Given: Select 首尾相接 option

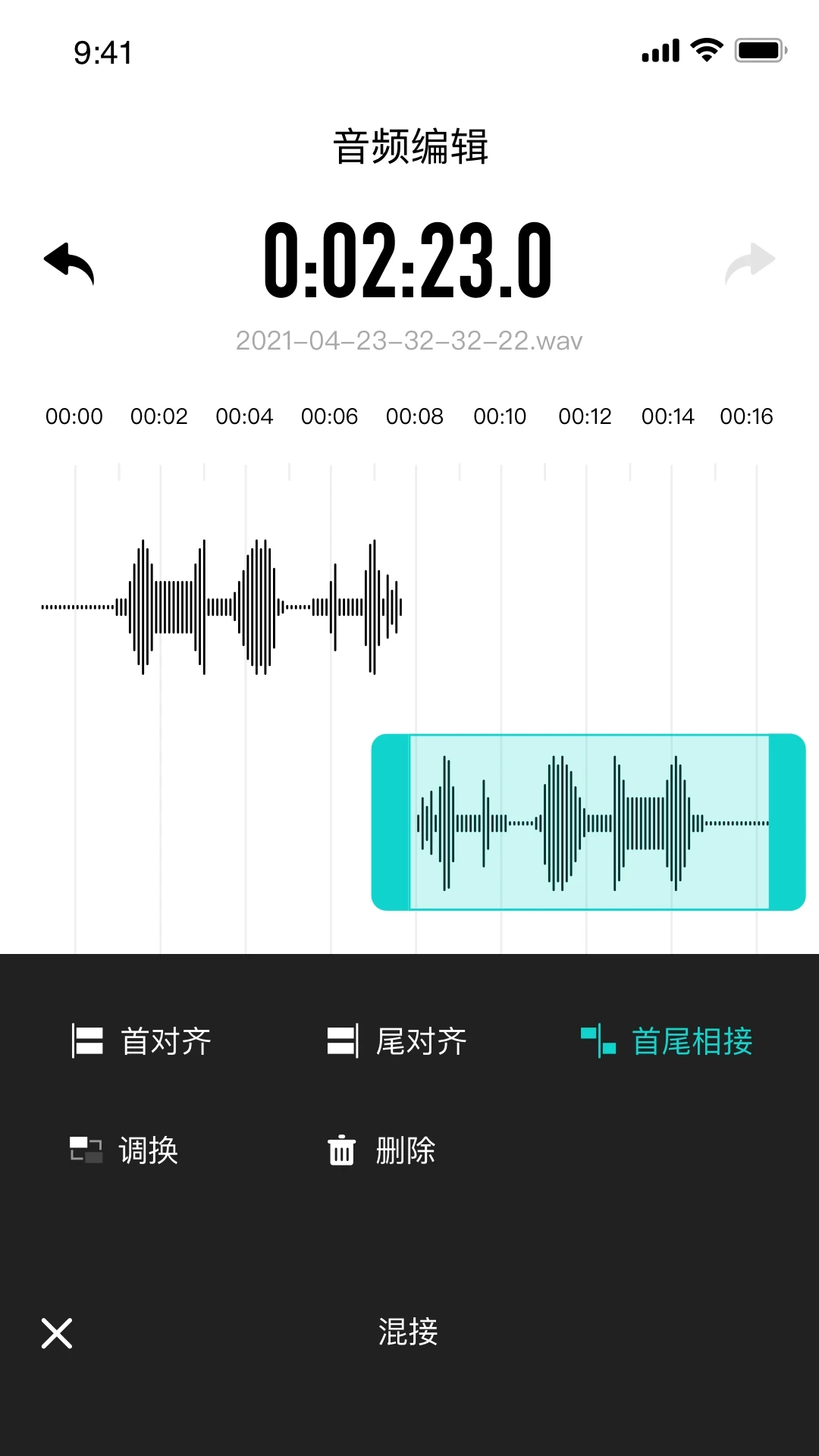Looking at the screenshot, I should [667, 1041].
